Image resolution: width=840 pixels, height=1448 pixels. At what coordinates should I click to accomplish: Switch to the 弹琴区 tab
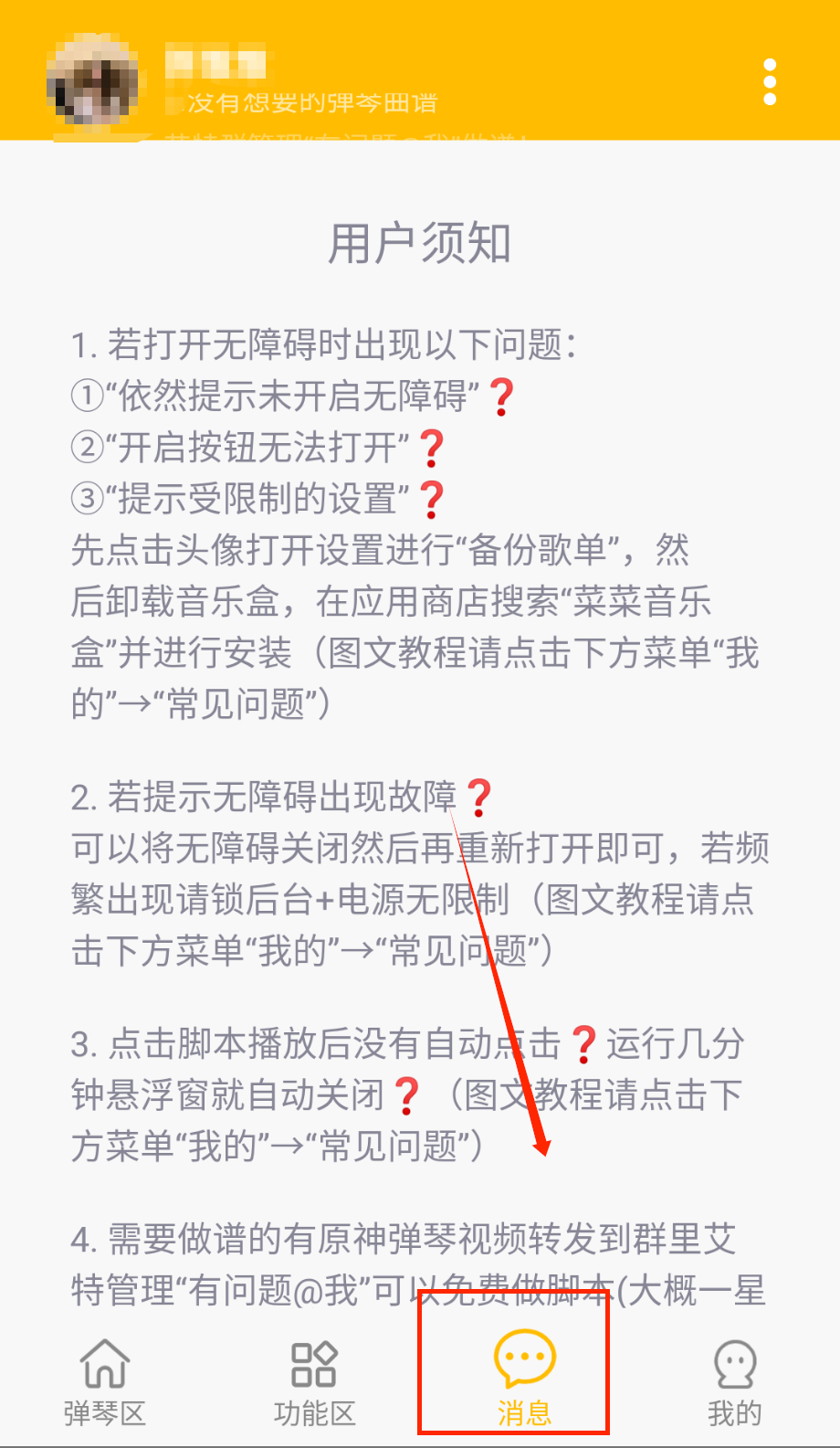coord(105,1382)
